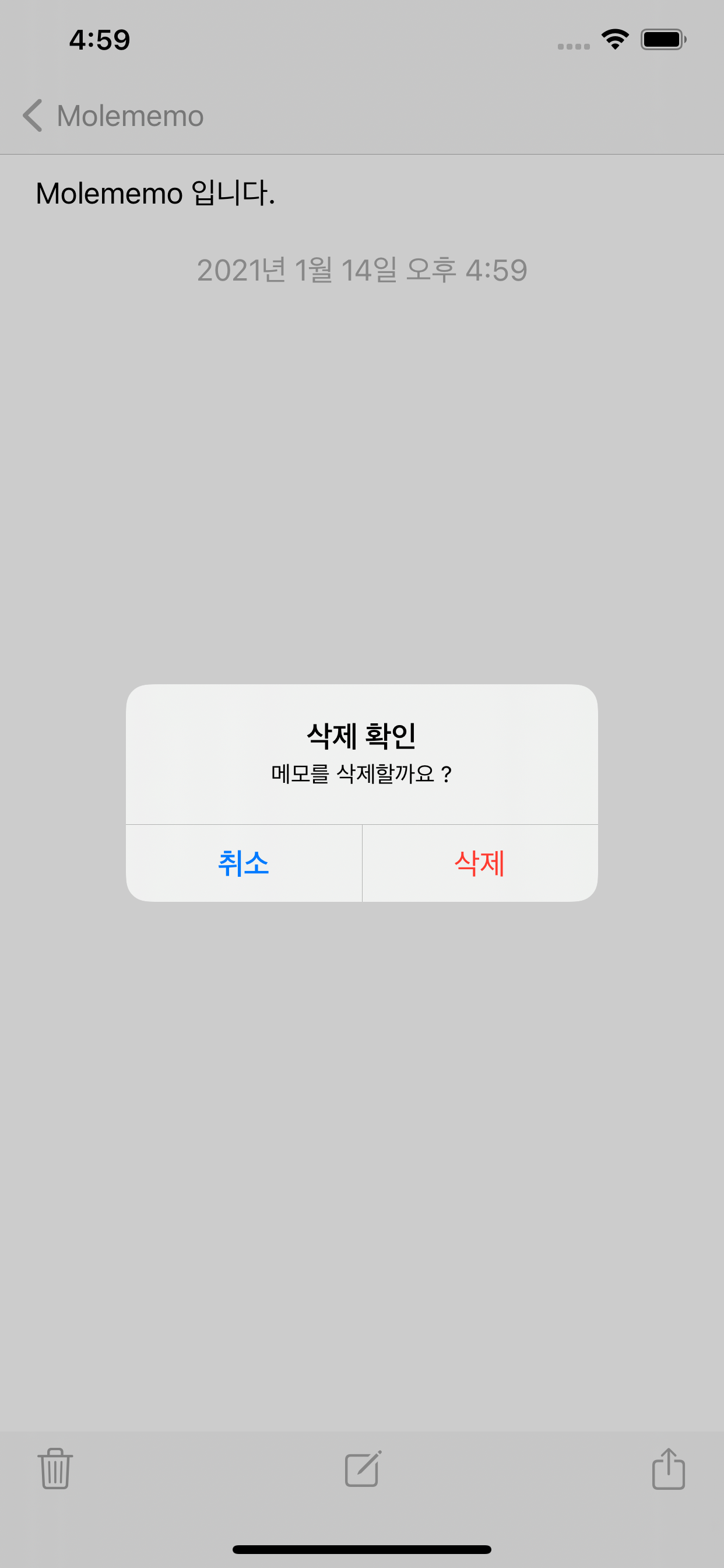Viewport: 724px width, 1568px height.
Task: Cancel deletion with the 취소 button
Action: [243, 863]
